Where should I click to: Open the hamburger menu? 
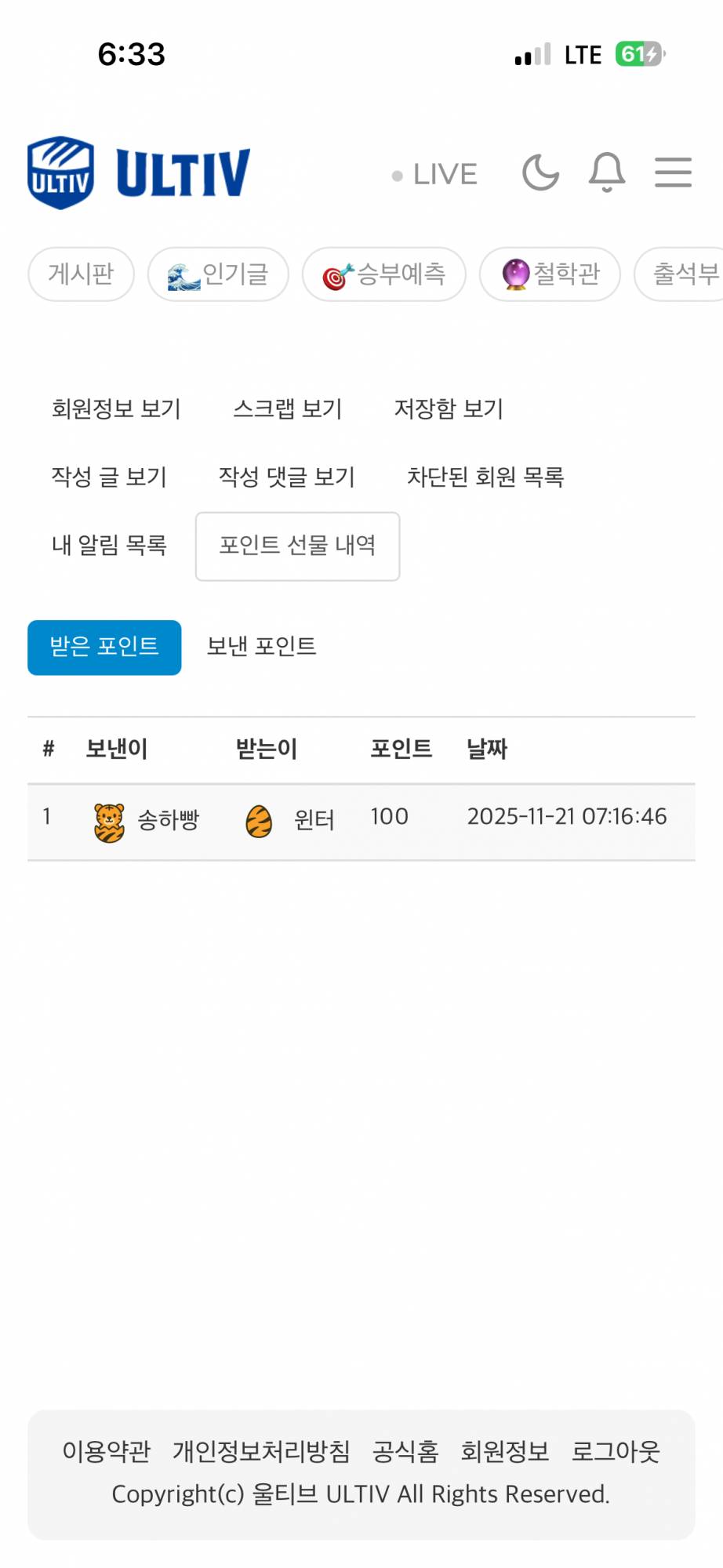click(x=673, y=172)
